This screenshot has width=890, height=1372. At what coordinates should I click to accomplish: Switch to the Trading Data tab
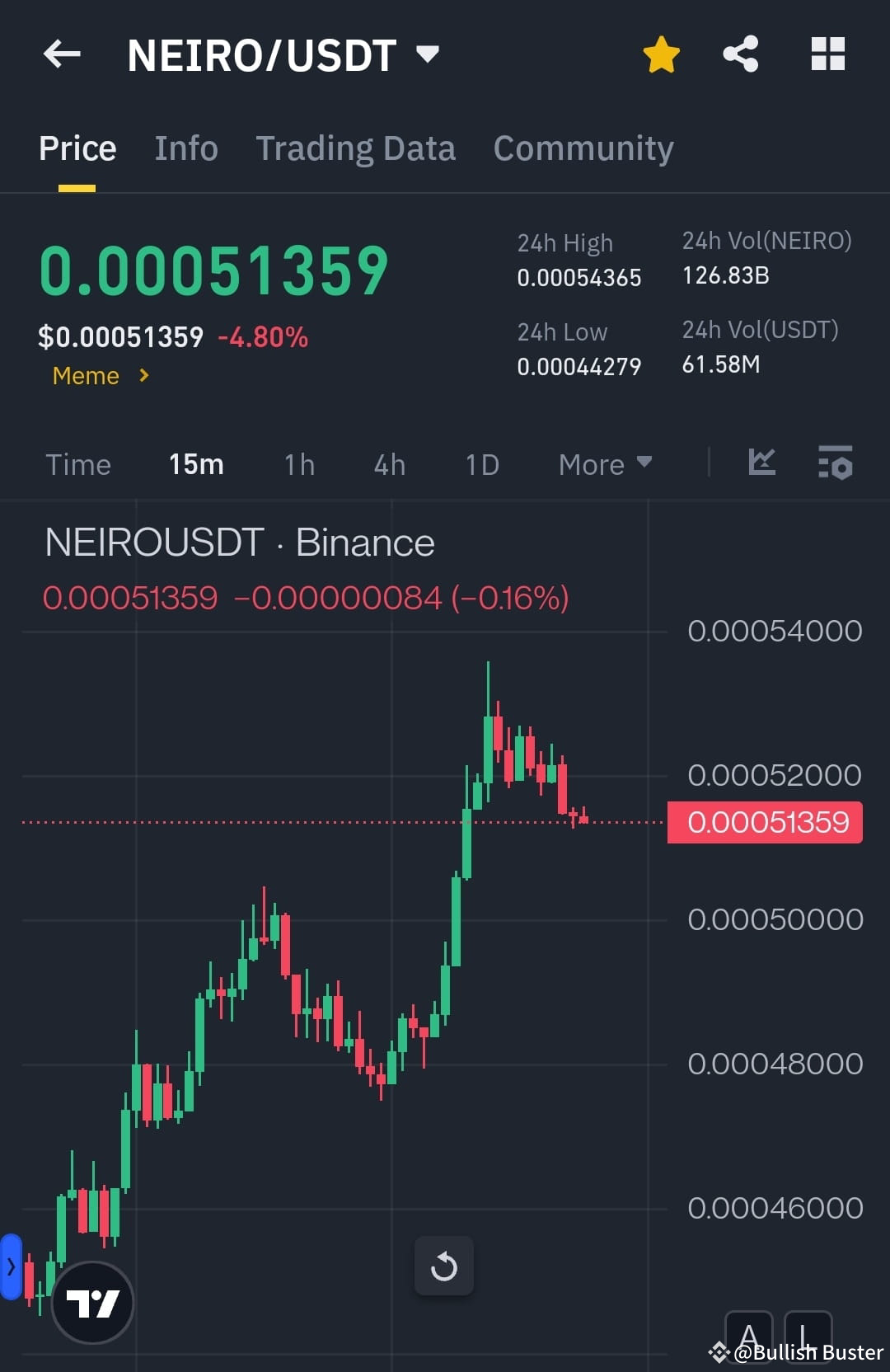coord(356,148)
